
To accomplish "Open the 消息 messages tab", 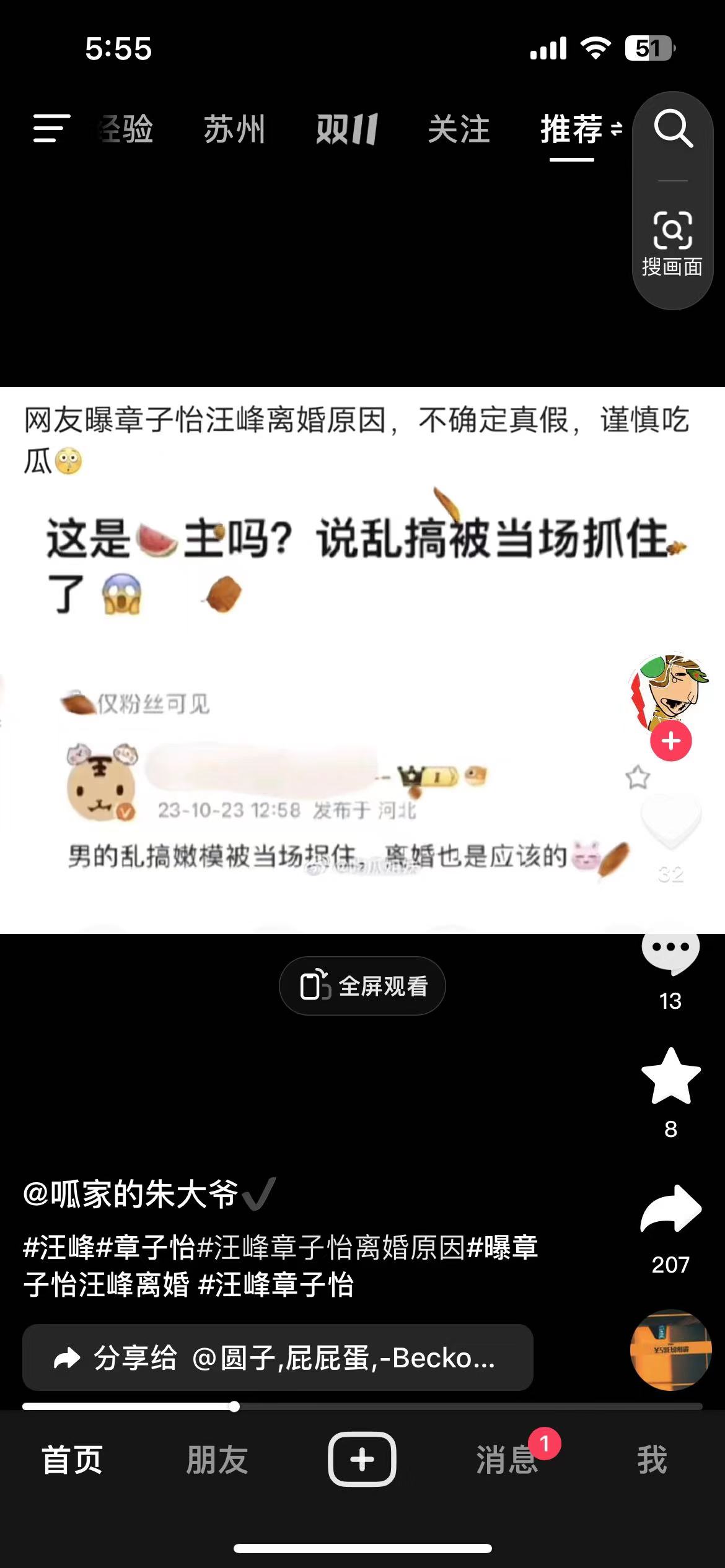I will pyautogui.click(x=507, y=1460).
